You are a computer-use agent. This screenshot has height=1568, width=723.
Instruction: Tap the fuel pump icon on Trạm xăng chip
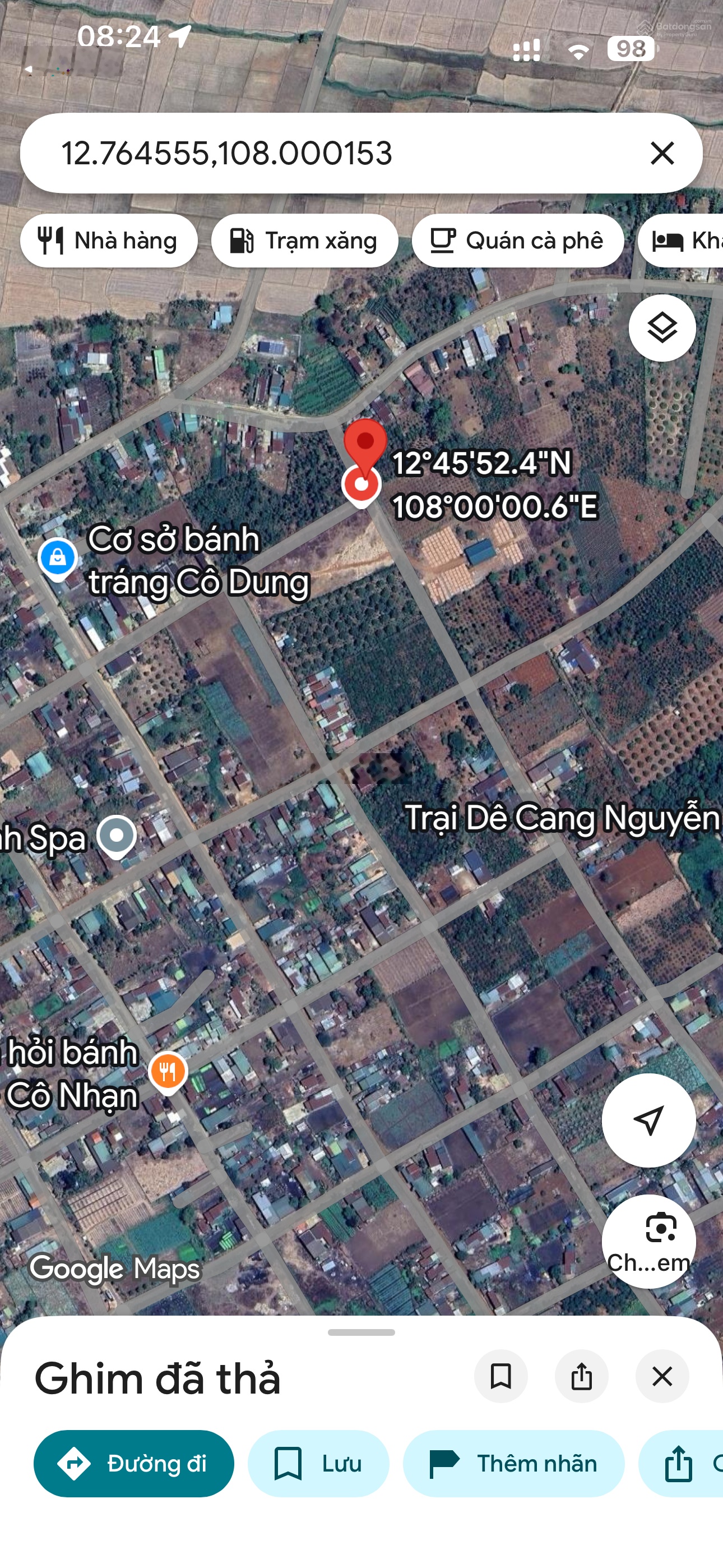click(x=241, y=240)
